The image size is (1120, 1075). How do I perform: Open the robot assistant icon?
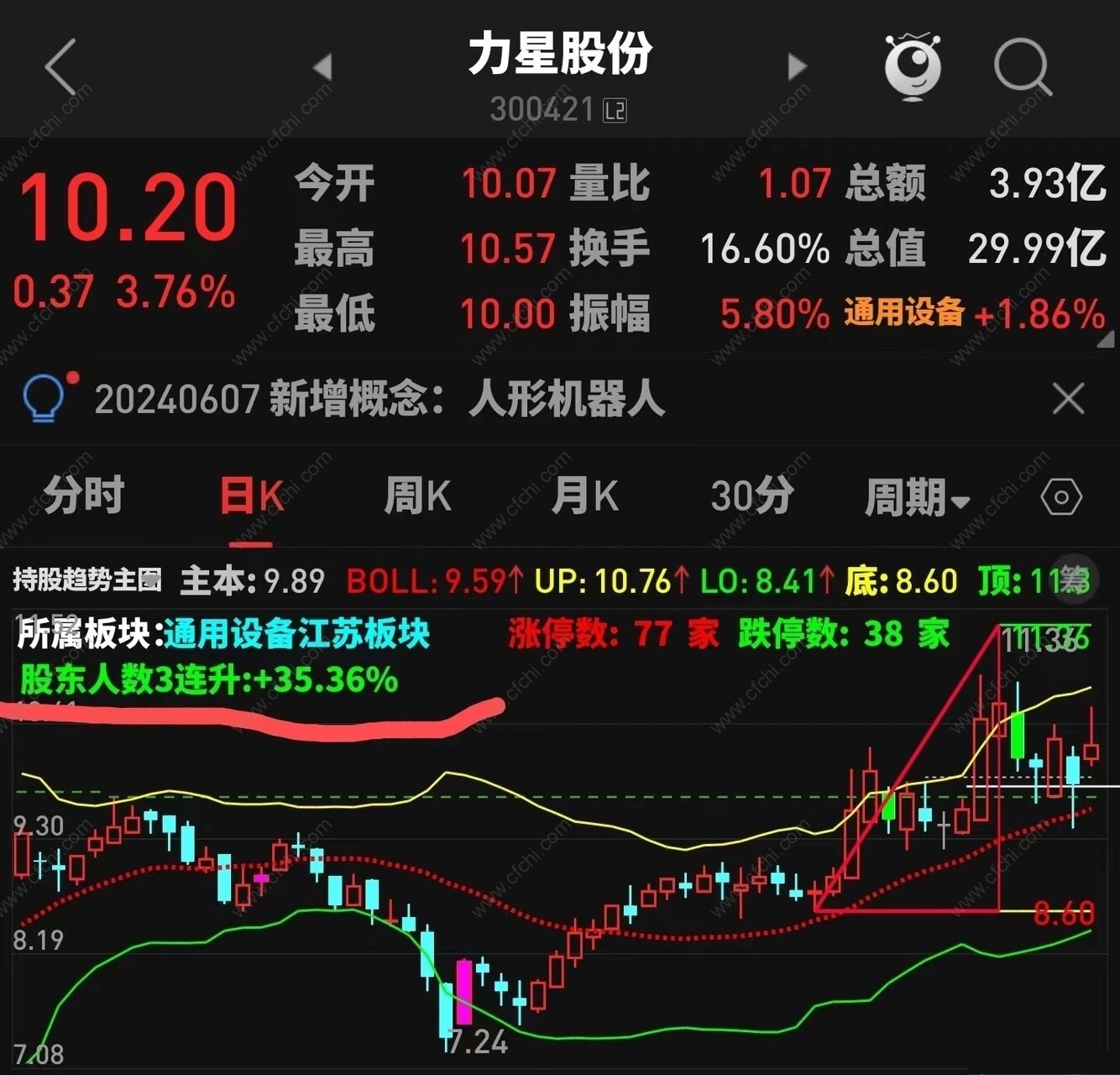913,66
